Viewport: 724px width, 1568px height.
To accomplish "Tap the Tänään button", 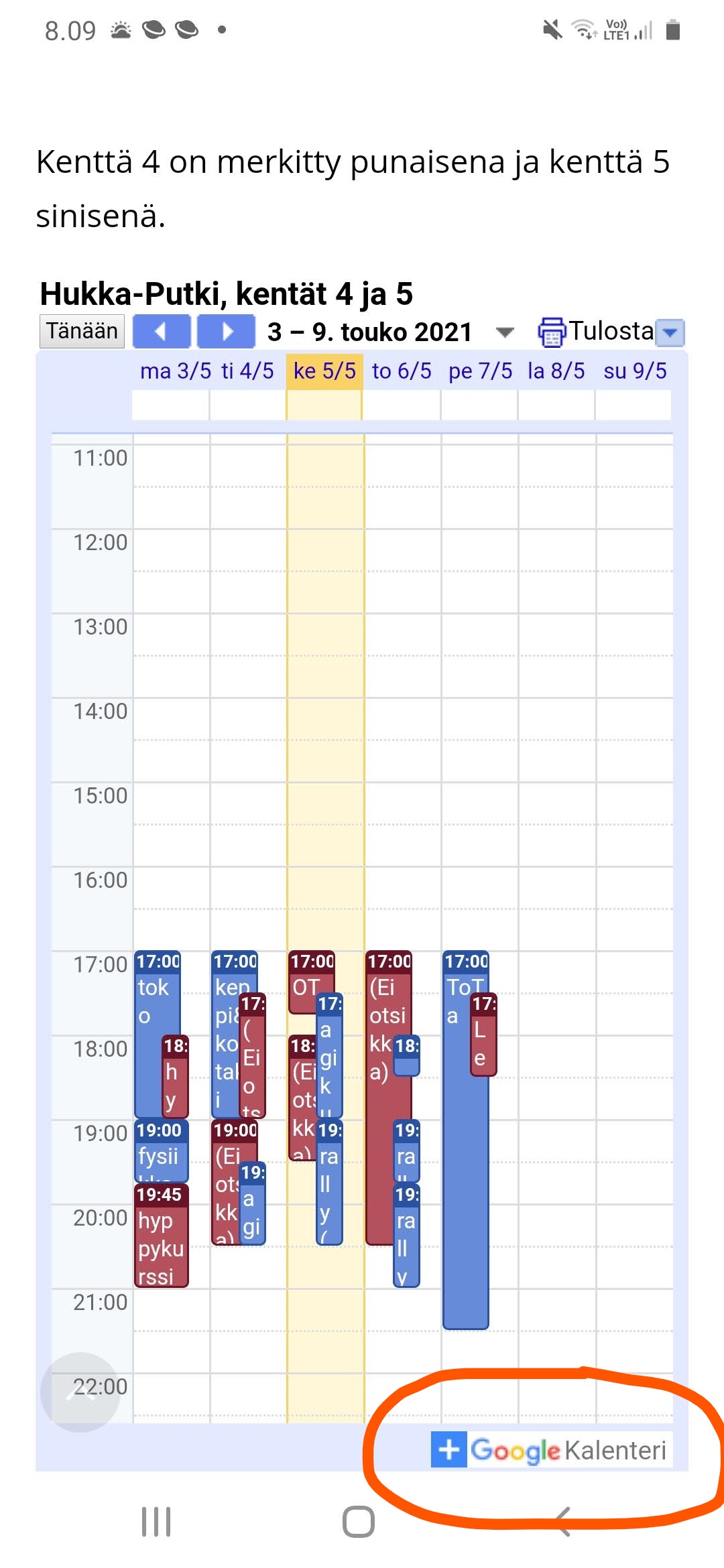I will tap(82, 331).
